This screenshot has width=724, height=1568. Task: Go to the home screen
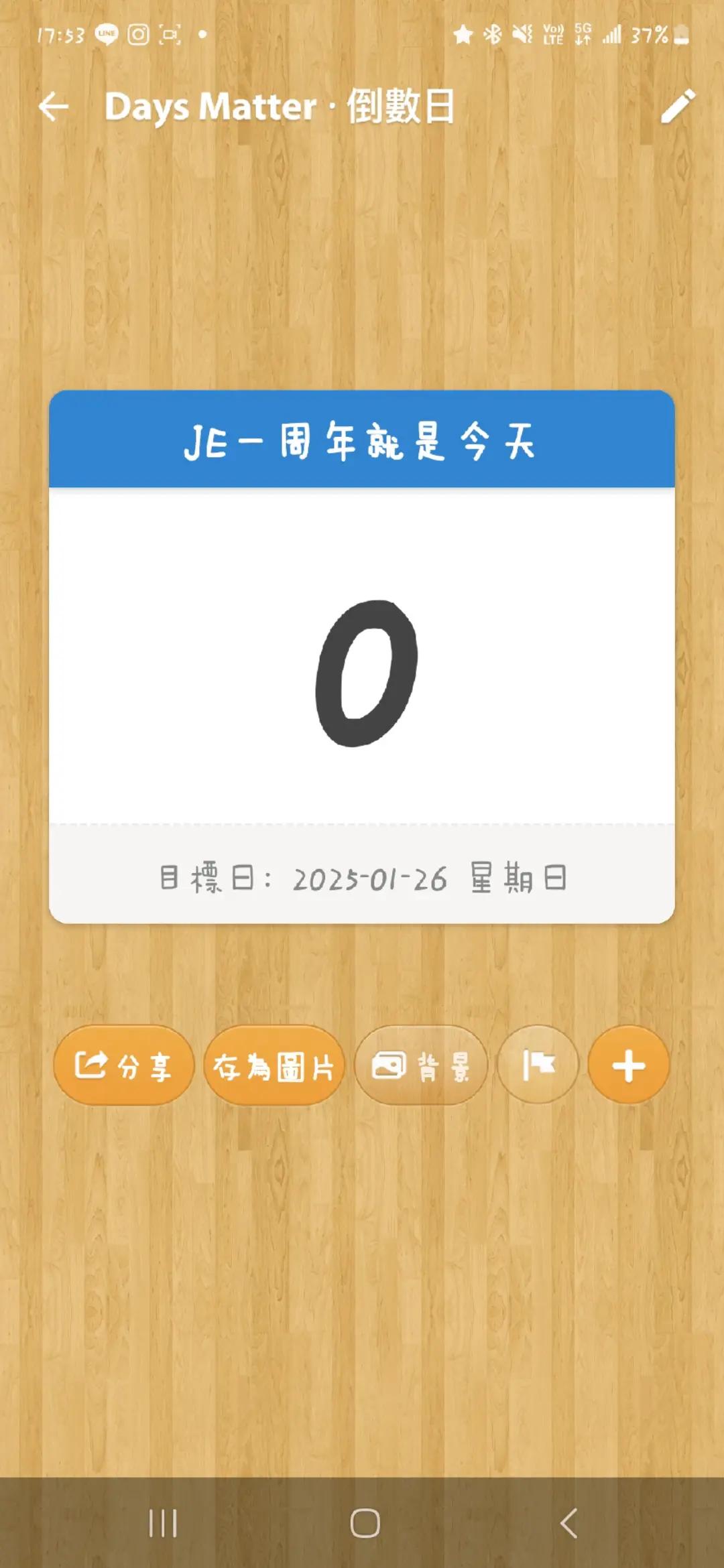click(365, 1523)
